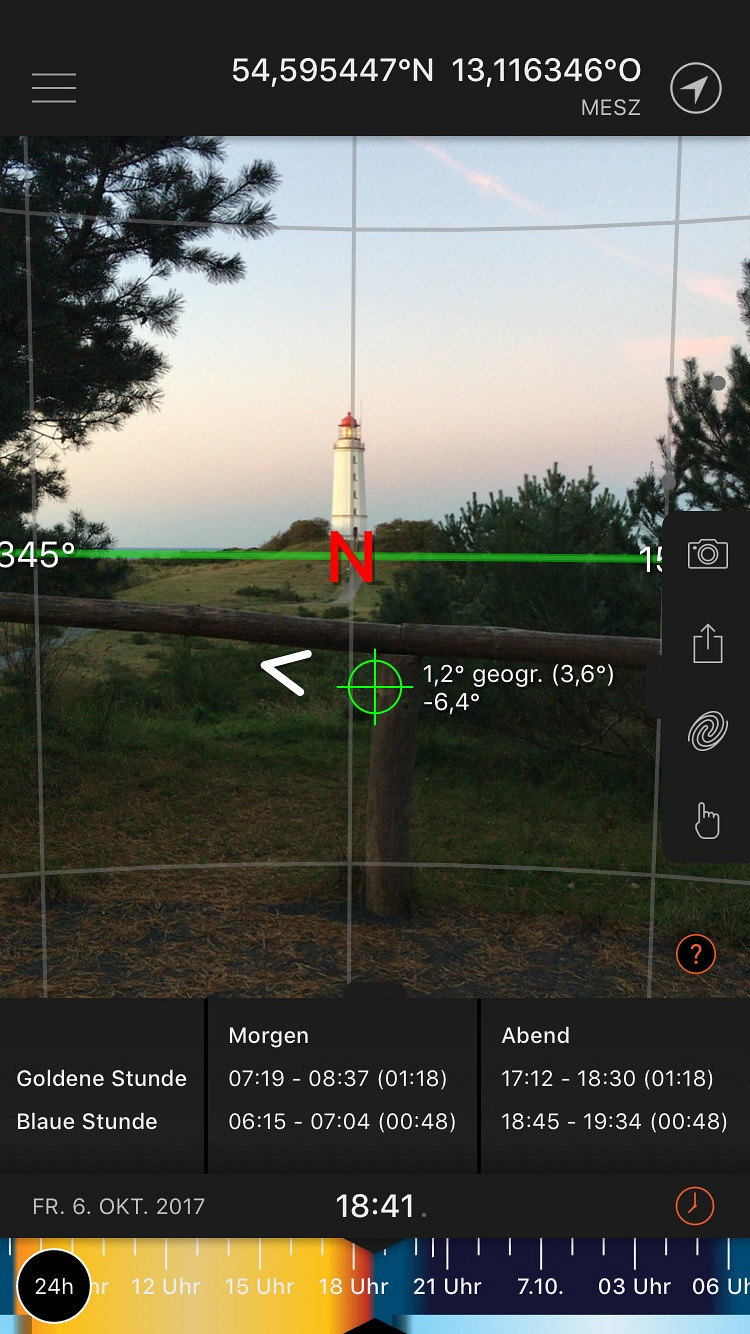The width and height of the screenshot is (750, 1334).
Task: Tap the coordinates at the top
Action: (x=436, y=70)
